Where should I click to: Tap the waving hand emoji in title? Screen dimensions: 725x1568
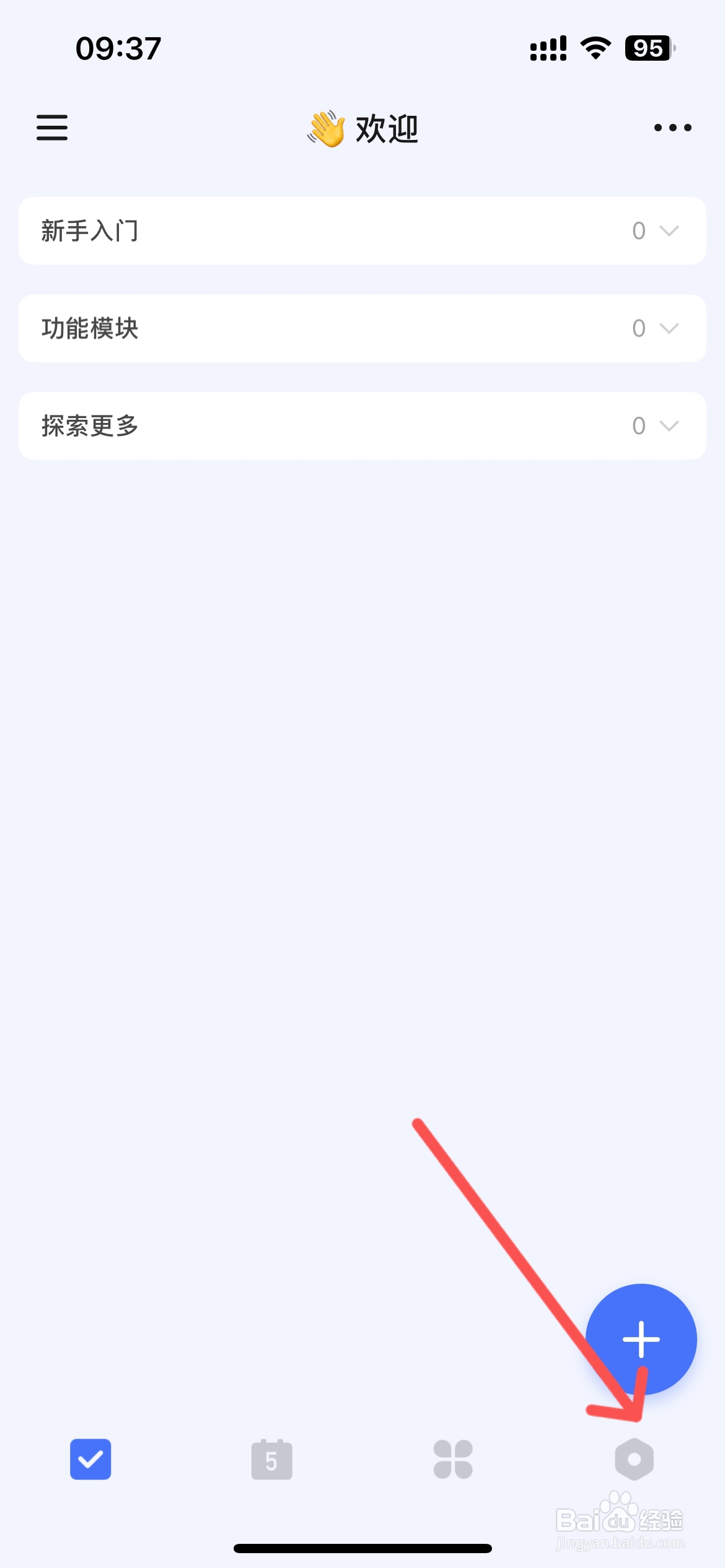[x=324, y=128]
